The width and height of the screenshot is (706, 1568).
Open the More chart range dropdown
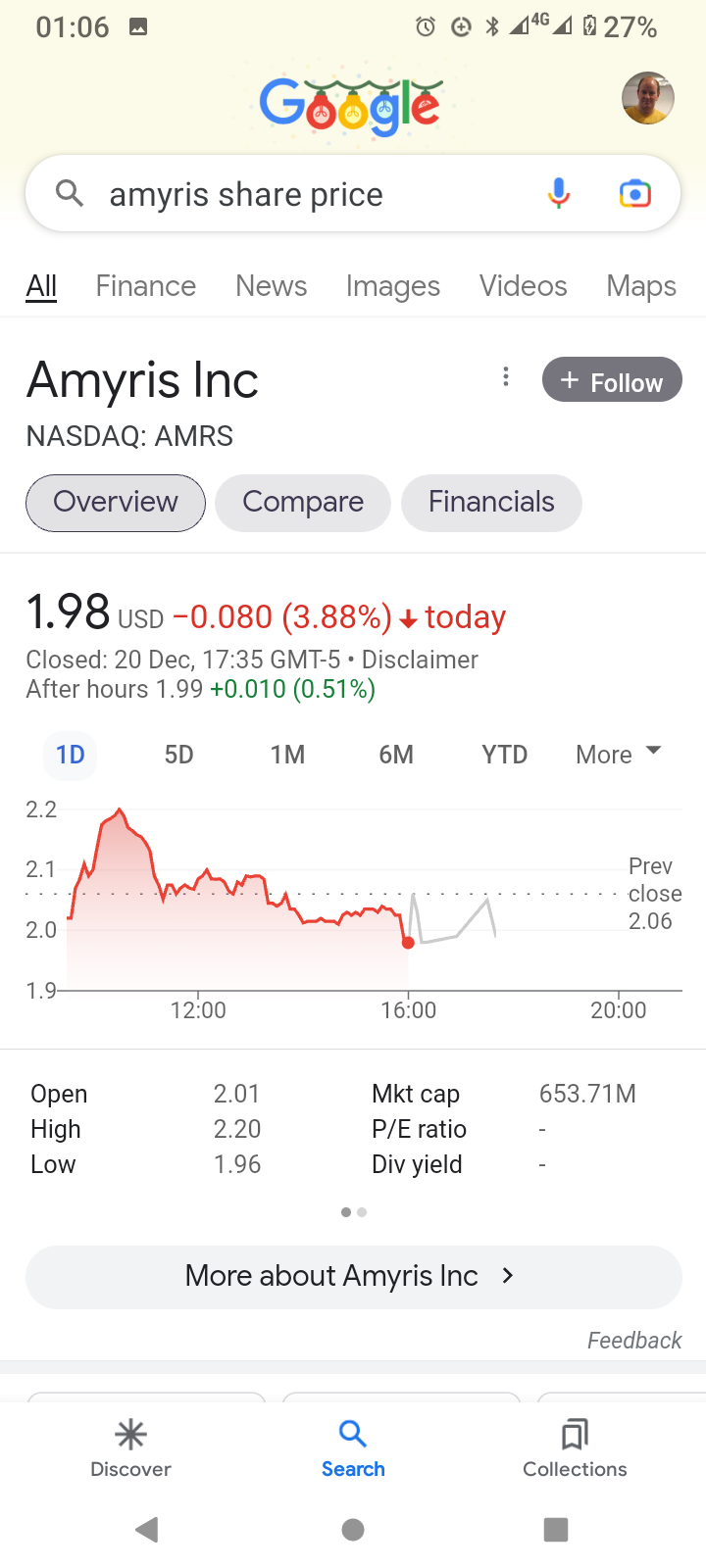[x=618, y=755]
